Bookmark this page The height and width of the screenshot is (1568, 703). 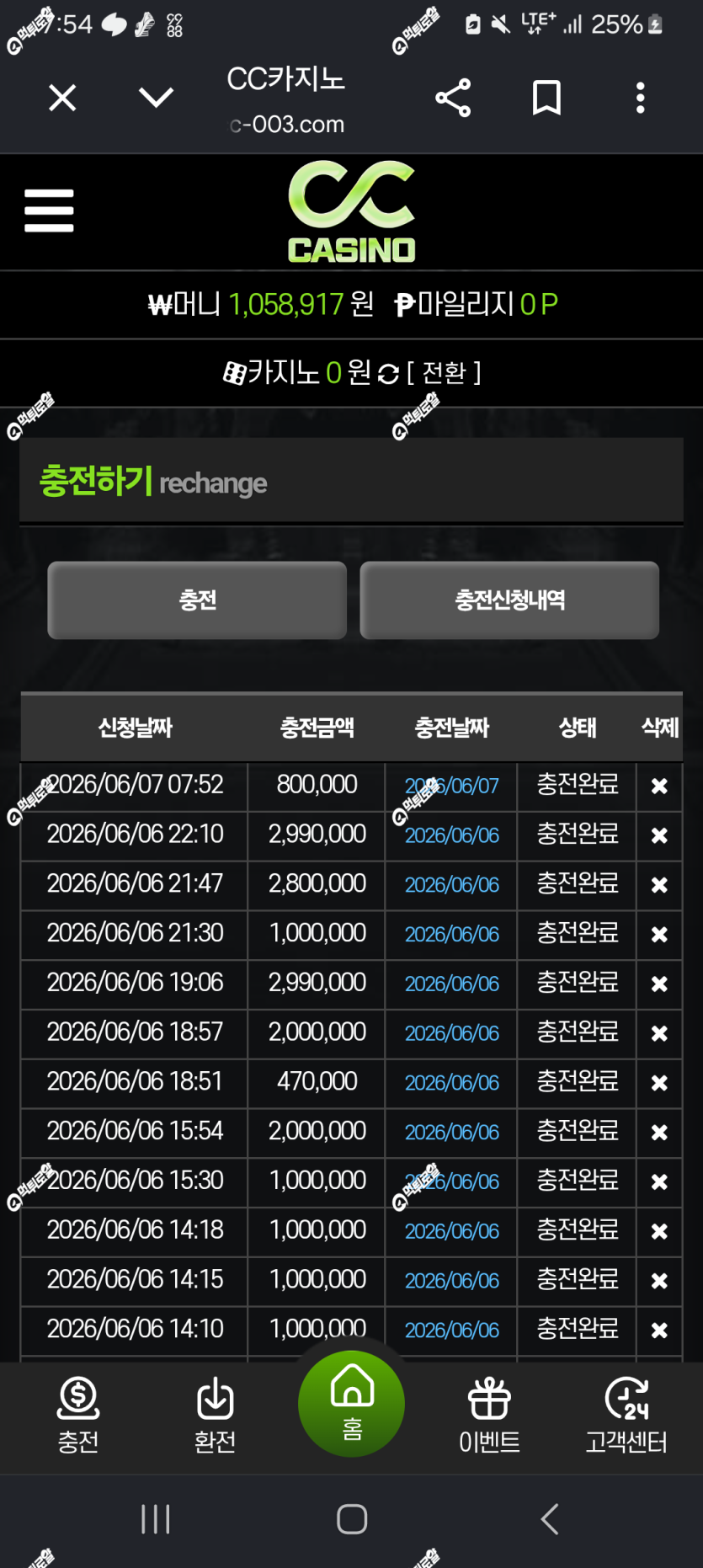pos(547,98)
